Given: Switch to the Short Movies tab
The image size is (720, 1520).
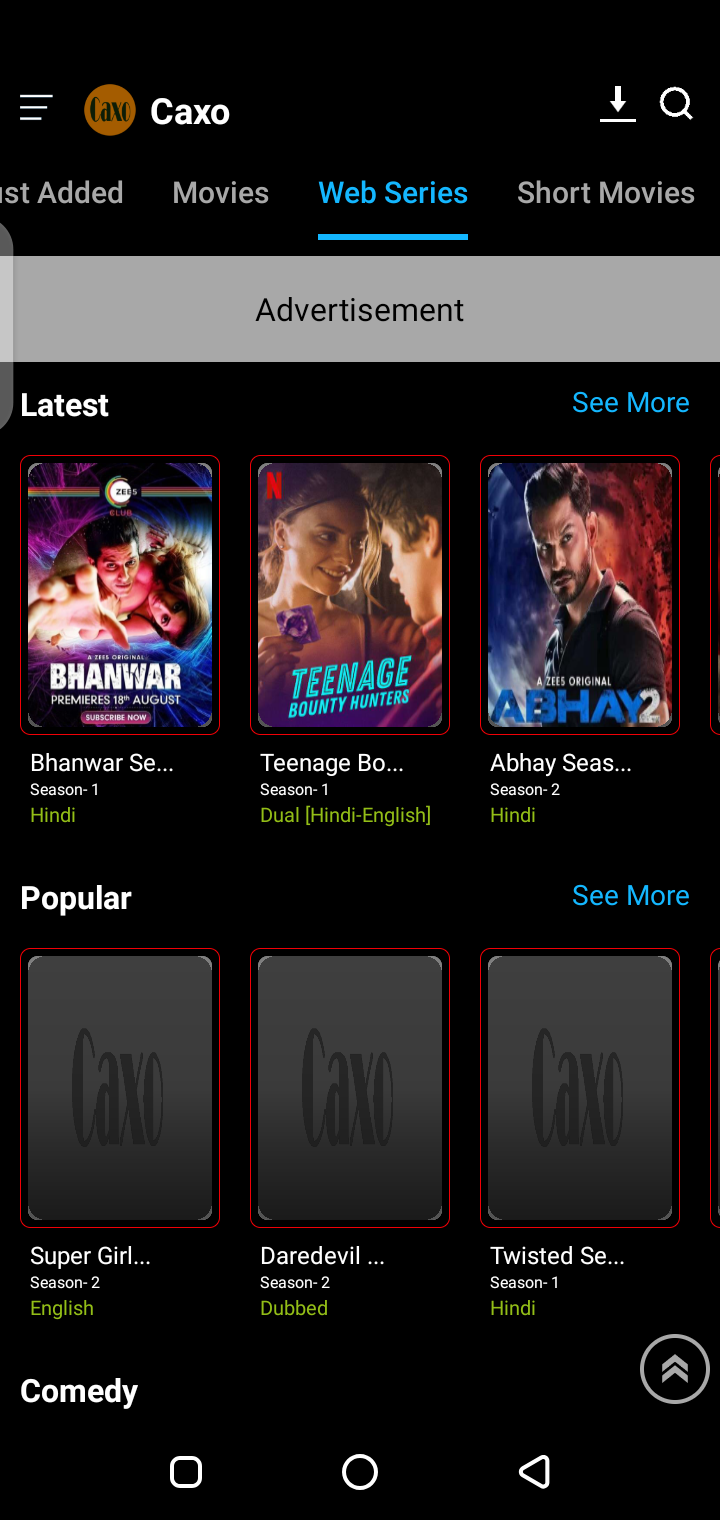Looking at the screenshot, I should coord(605,193).
